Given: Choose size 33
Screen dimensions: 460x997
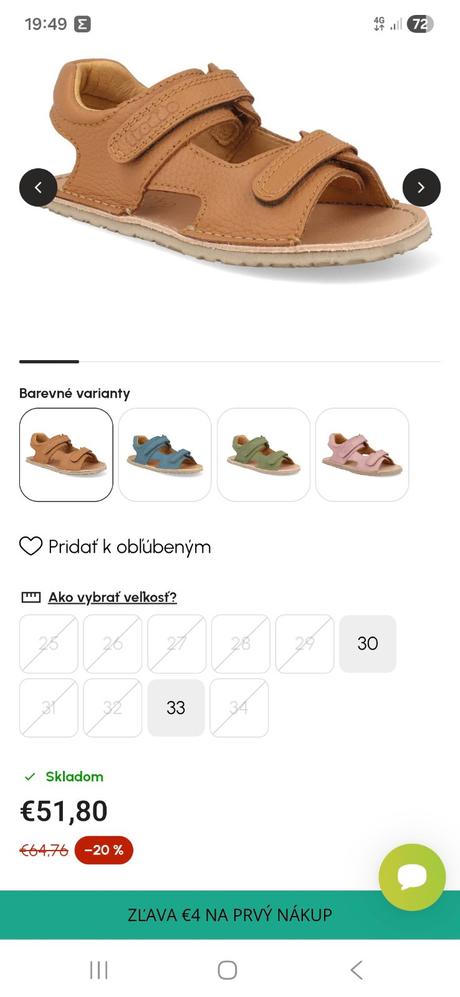Looking at the screenshot, I should [176, 708].
